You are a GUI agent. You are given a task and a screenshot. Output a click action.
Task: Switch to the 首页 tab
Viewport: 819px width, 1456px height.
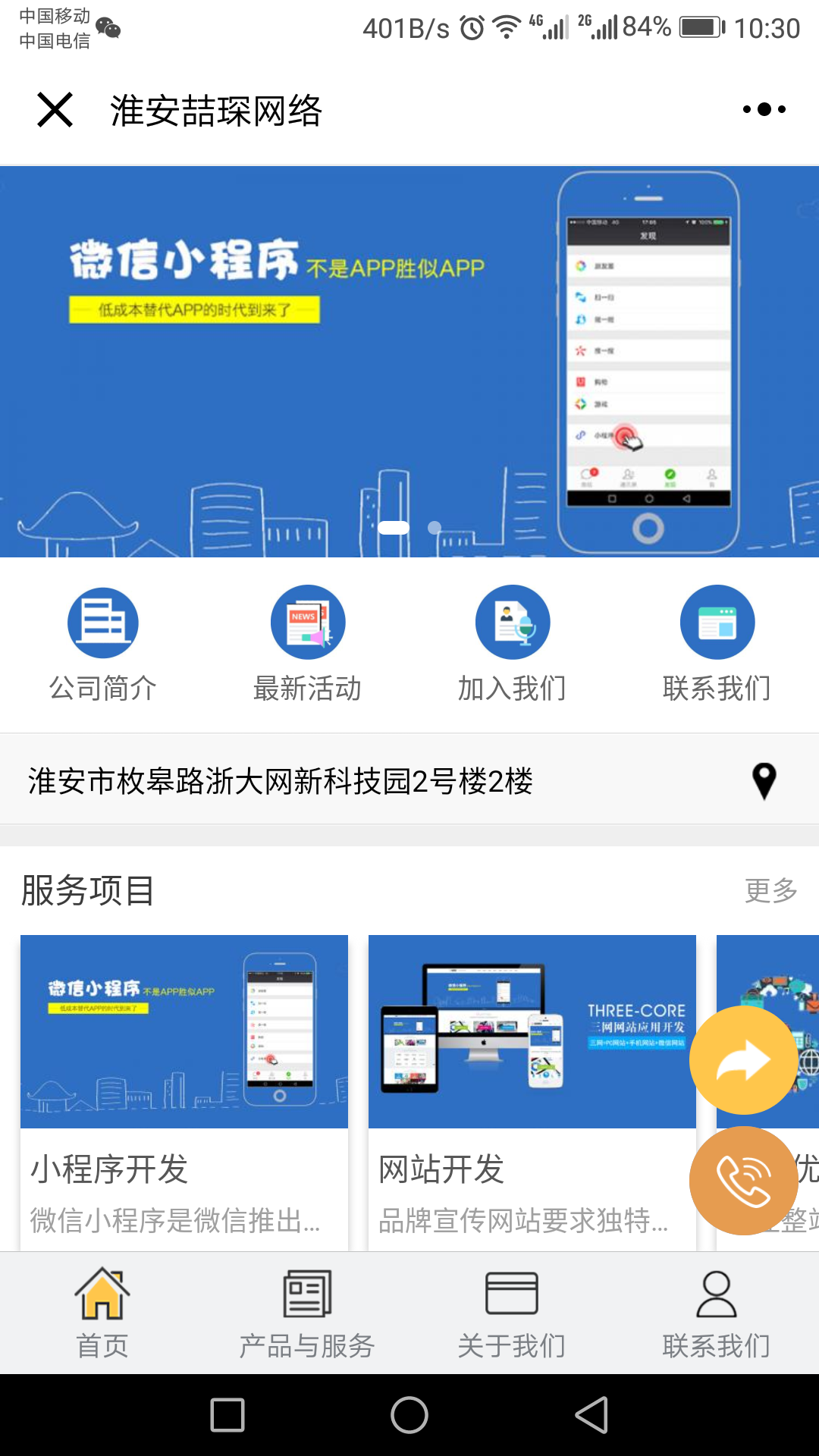click(102, 1313)
